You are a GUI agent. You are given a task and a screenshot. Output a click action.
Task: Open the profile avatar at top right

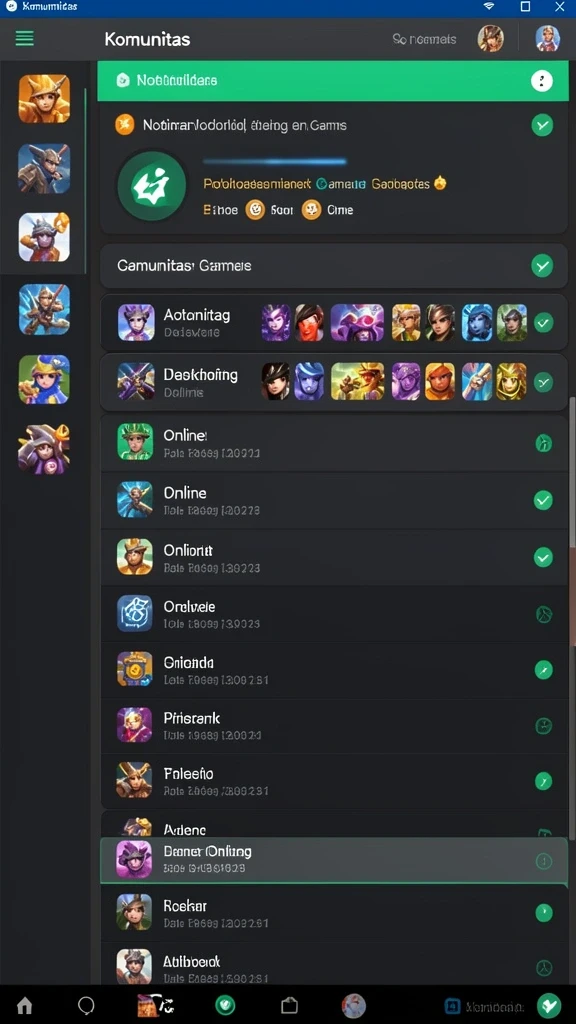pyautogui.click(x=547, y=39)
